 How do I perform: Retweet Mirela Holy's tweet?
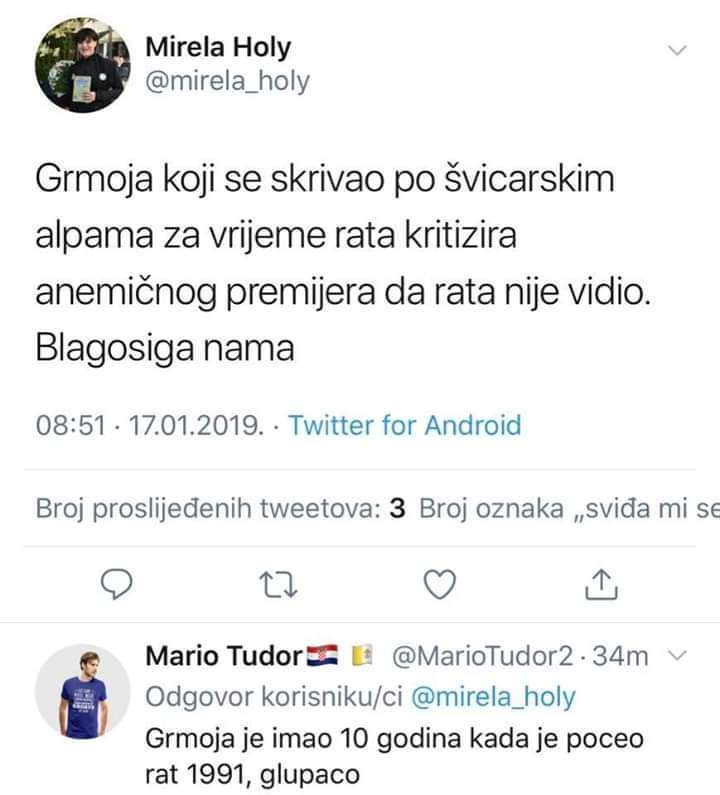[279, 583]
